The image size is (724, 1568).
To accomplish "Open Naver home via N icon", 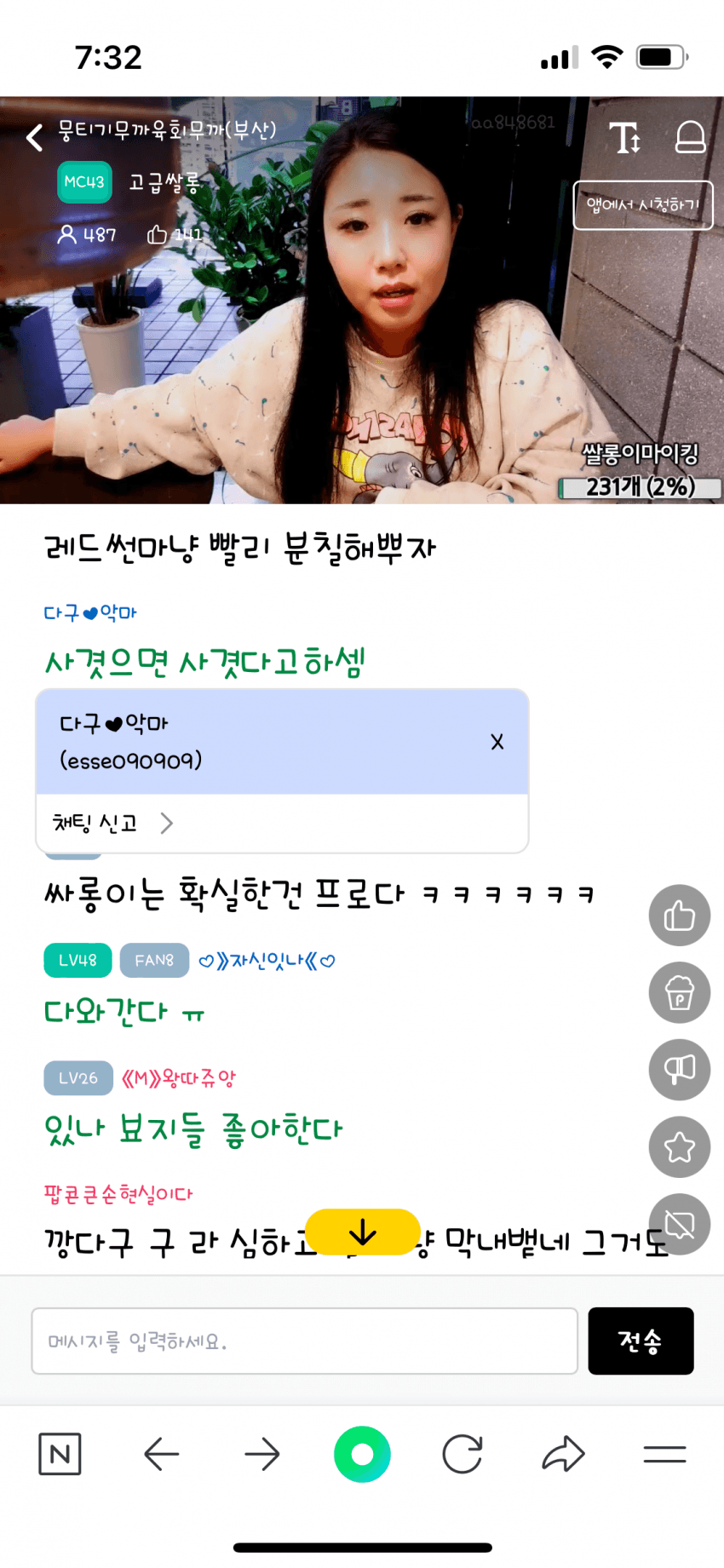I will tap(60, 1454).
